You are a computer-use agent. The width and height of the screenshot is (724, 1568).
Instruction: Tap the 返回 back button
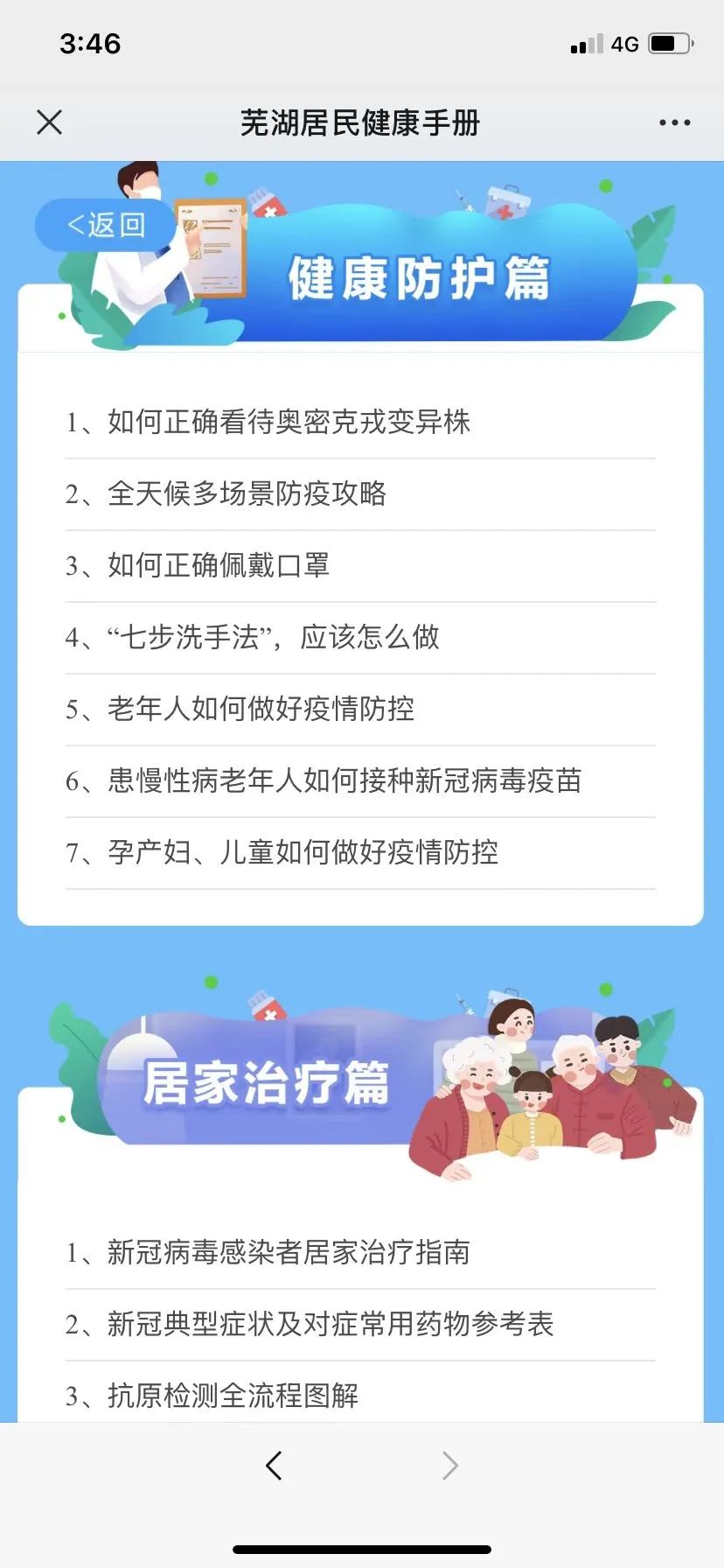(x=106, y=225)
